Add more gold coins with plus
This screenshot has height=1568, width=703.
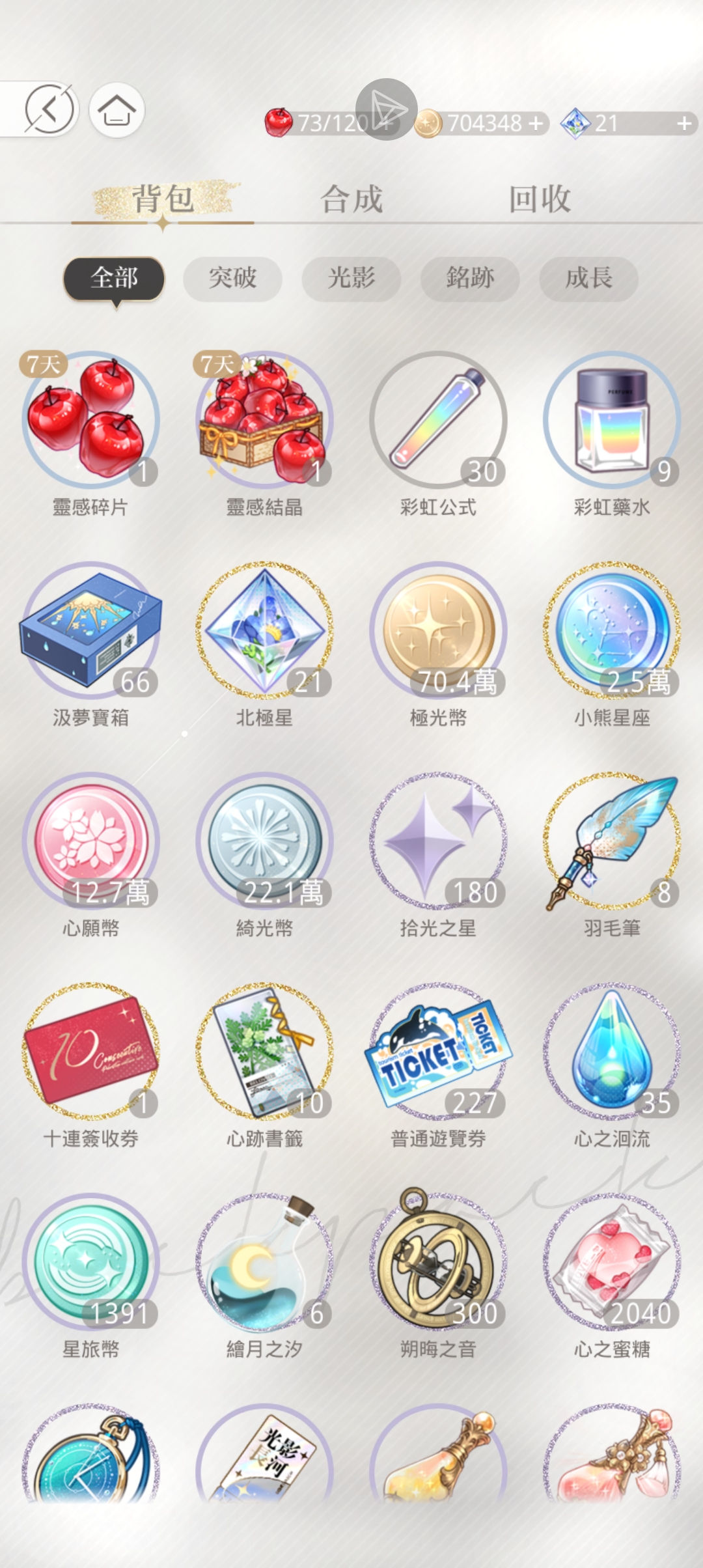pyautogui.click(x=535, y=123)
